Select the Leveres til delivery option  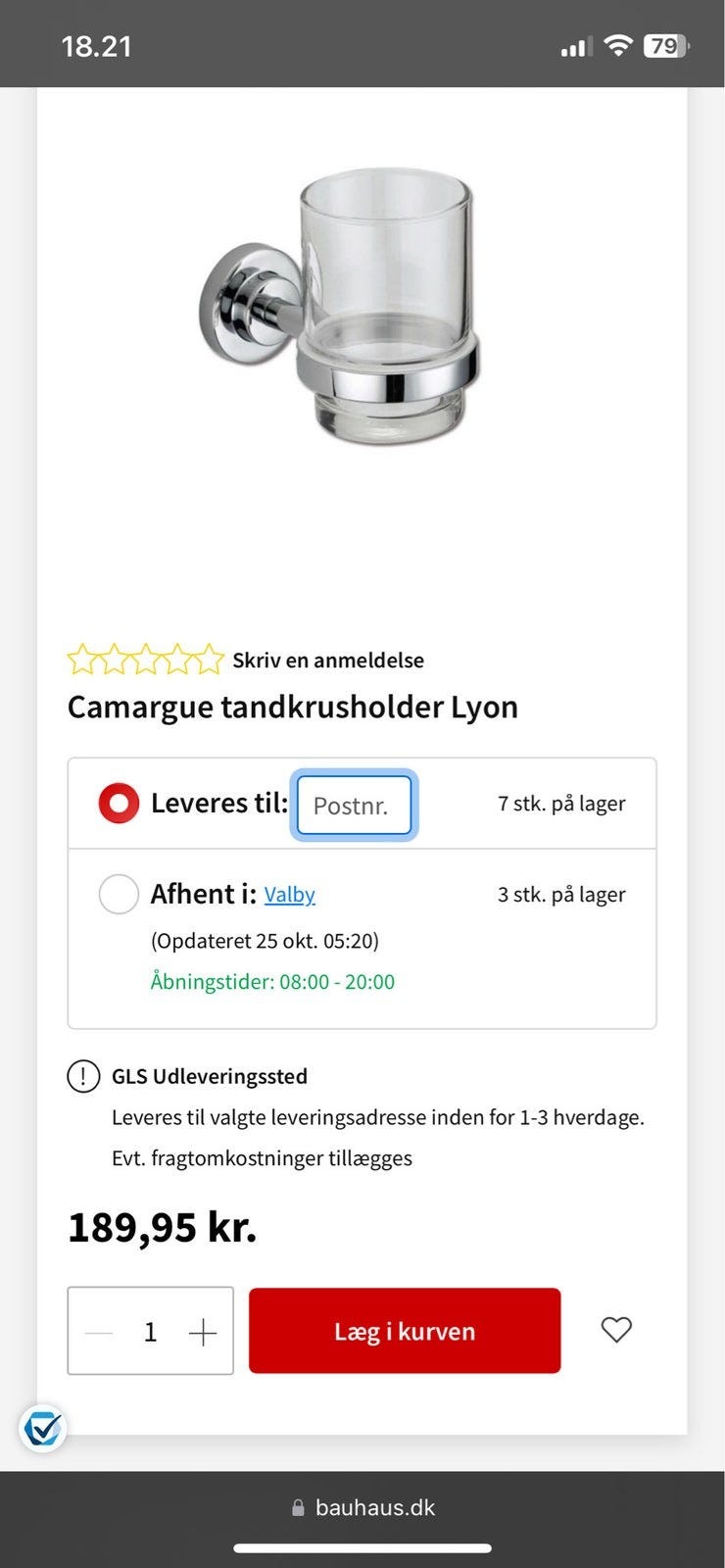[x=118, y=802]
